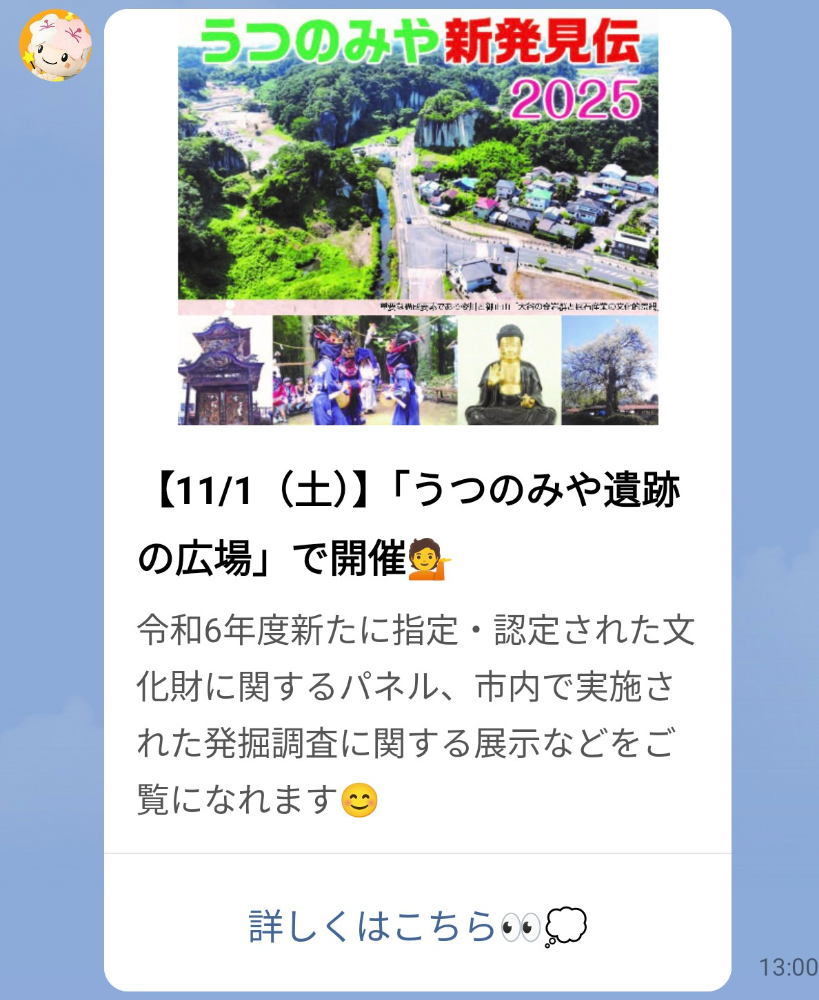
Task: Open the うつのみや新発見伝 2025 card image
Action: [418, 218]
